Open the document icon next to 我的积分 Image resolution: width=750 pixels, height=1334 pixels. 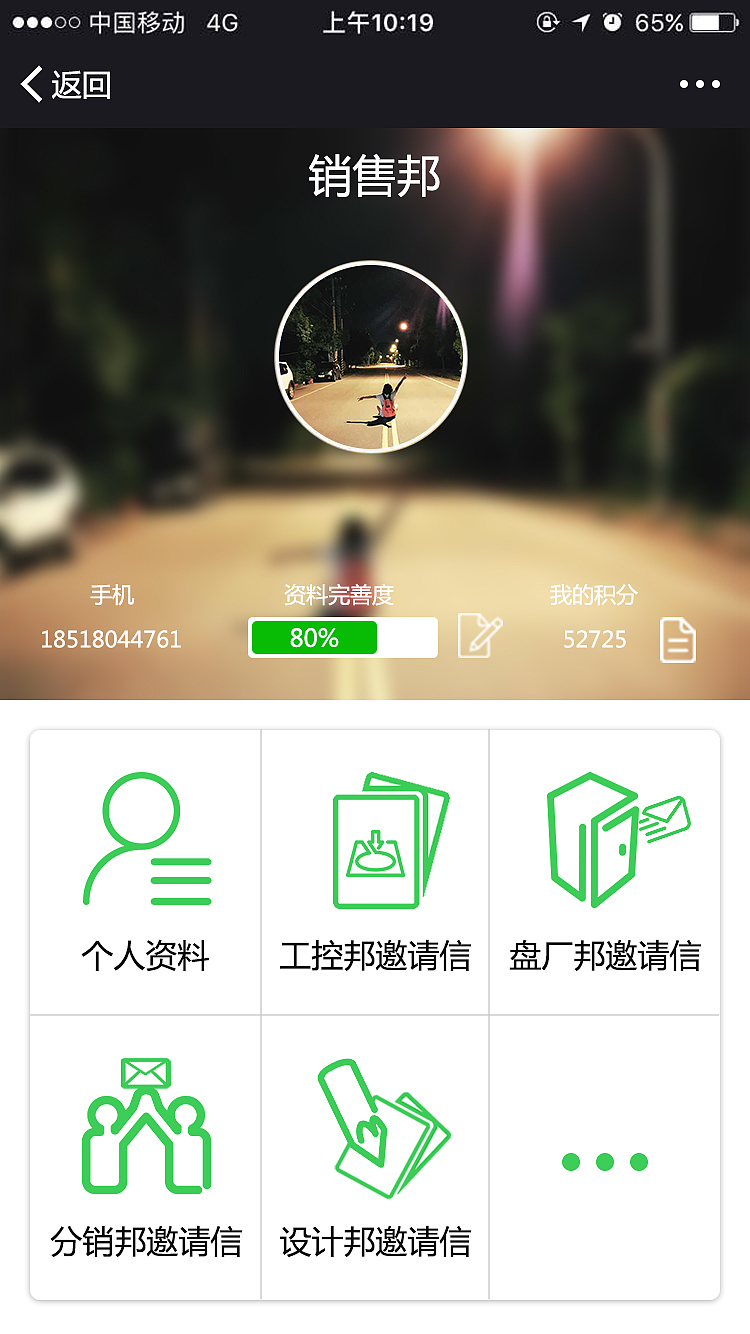678,637
